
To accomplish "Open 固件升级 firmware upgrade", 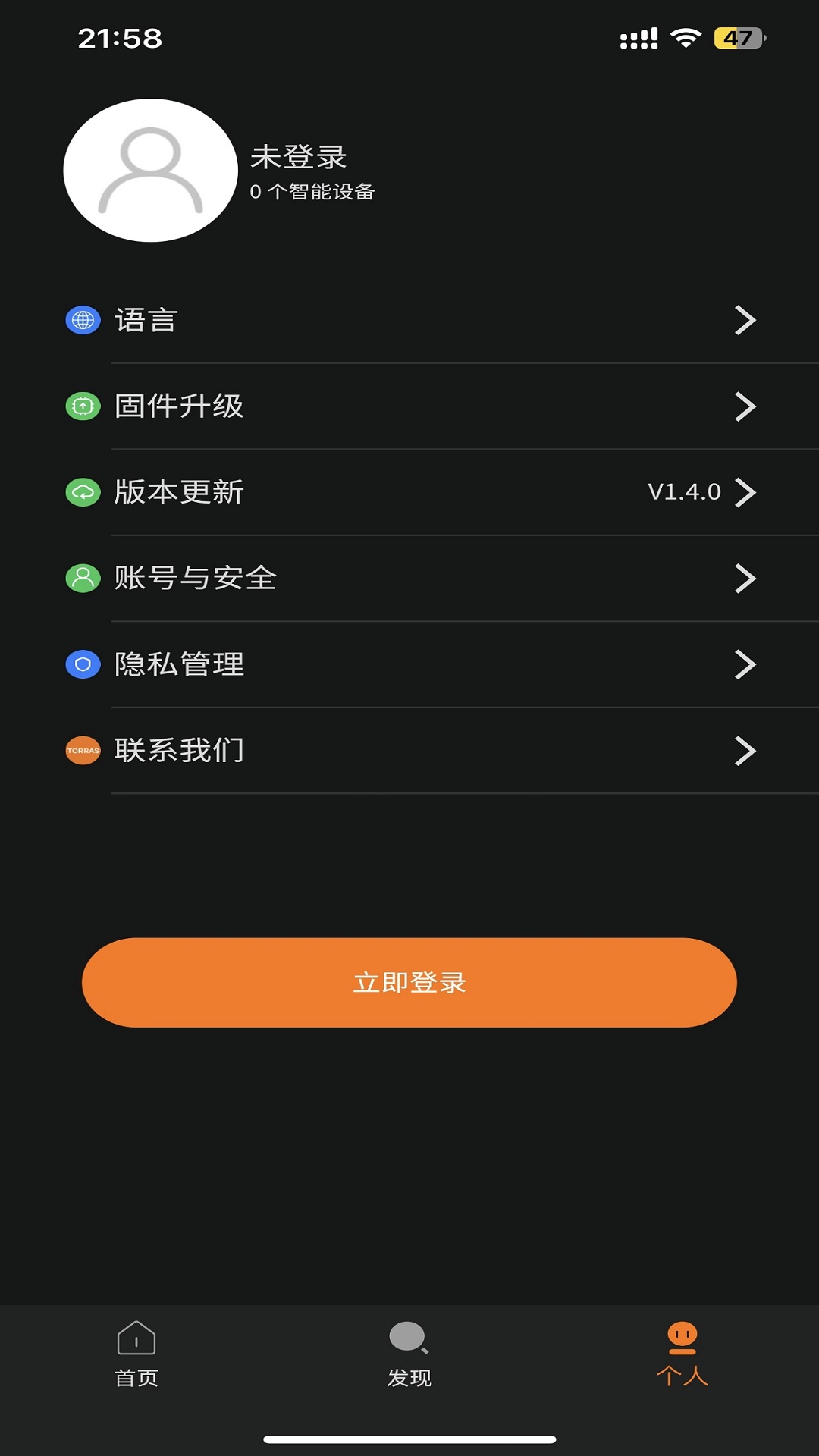I will (409, 406).
